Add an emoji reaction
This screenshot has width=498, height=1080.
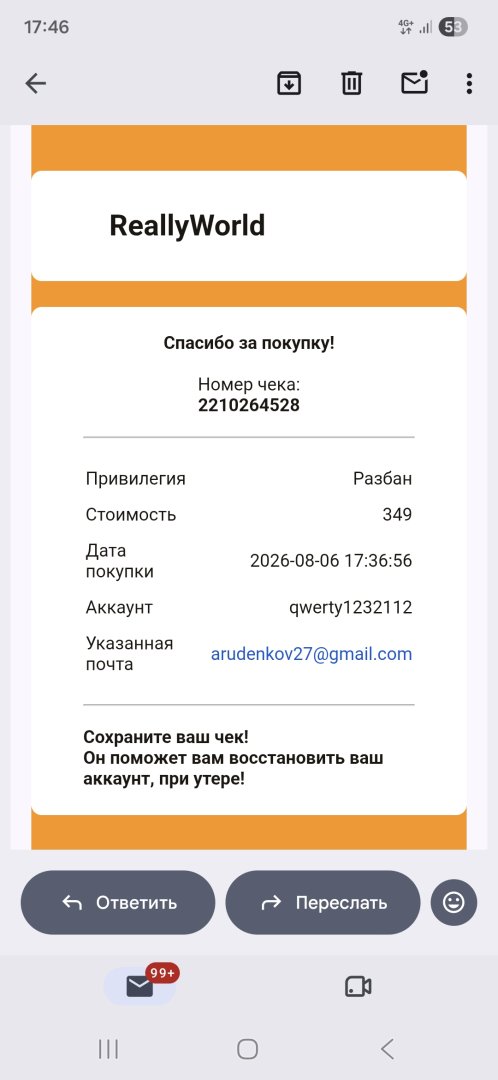click(454, 902)
